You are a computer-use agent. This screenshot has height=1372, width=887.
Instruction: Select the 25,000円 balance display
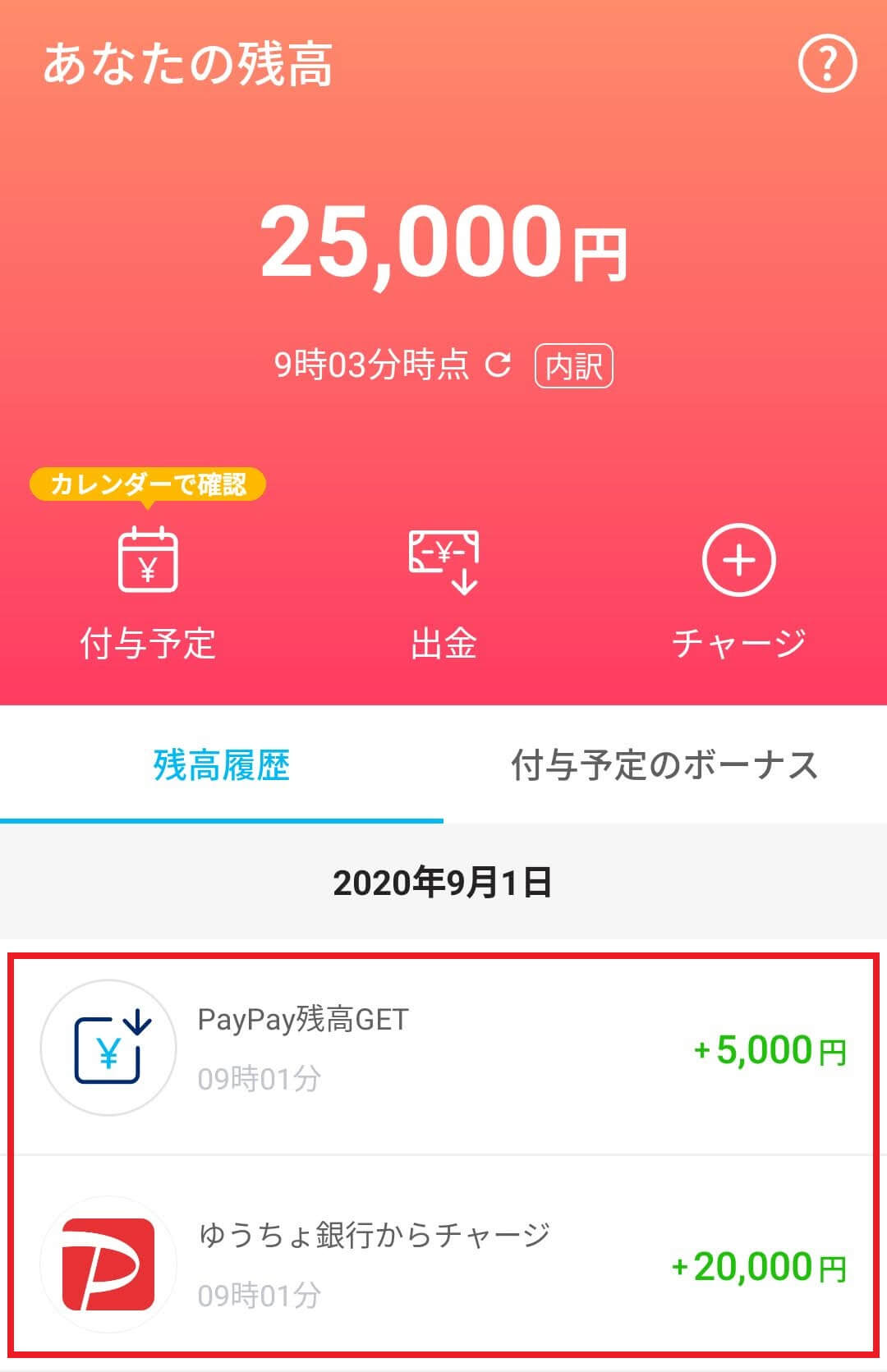(x=443, y=246)
